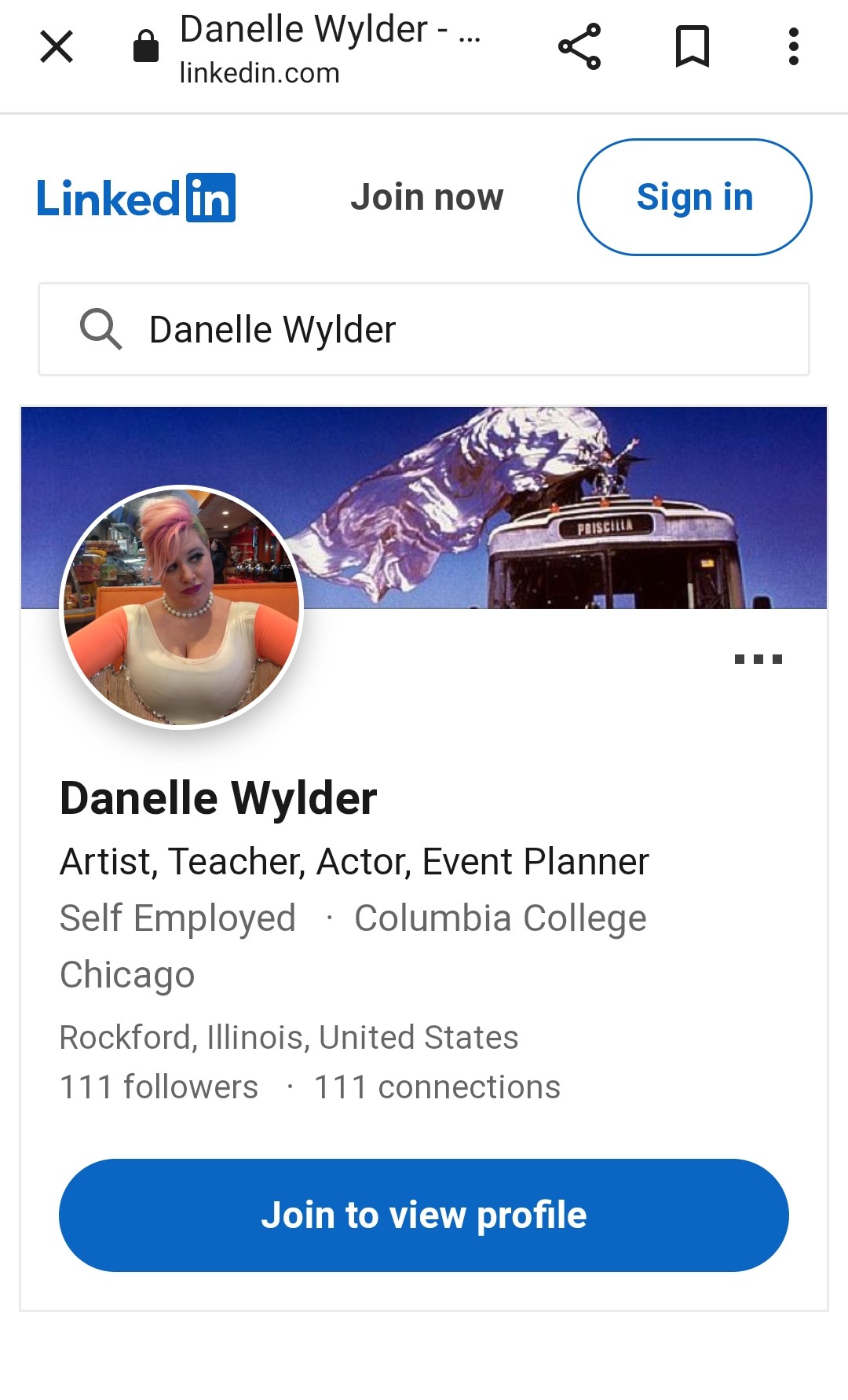Tap the Danelle Wylder search field
Image resolution: width=848 pixels, height=1400 pixels.
point(424,329)
